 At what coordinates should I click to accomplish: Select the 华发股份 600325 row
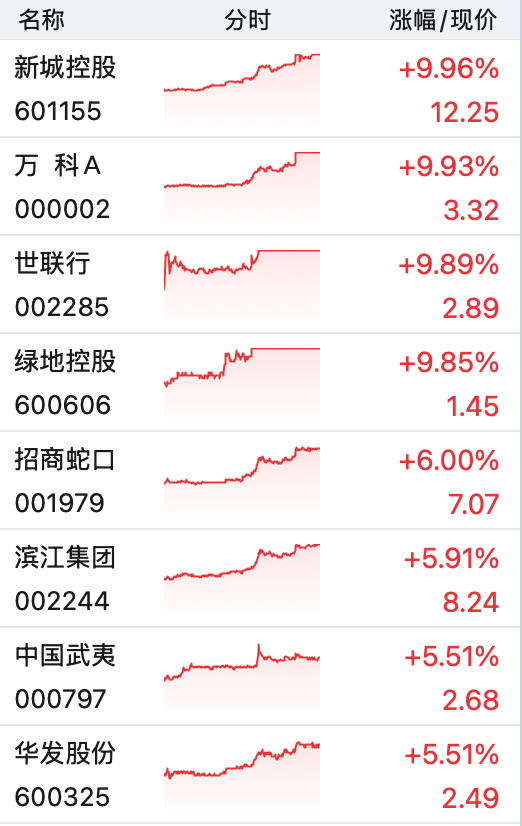[x=261, y=774]
